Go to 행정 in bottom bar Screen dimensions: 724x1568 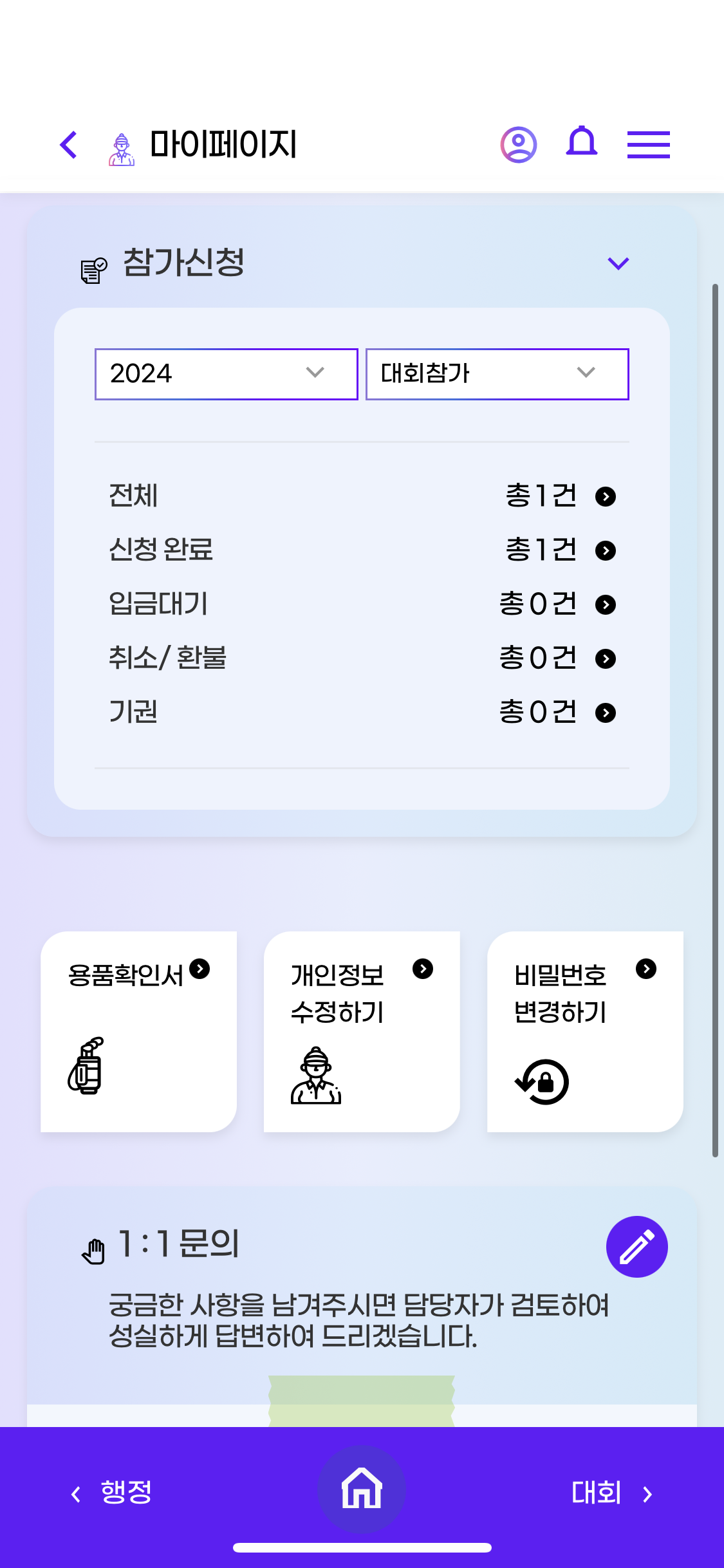pyautogui.click(x=111, y=1493)
